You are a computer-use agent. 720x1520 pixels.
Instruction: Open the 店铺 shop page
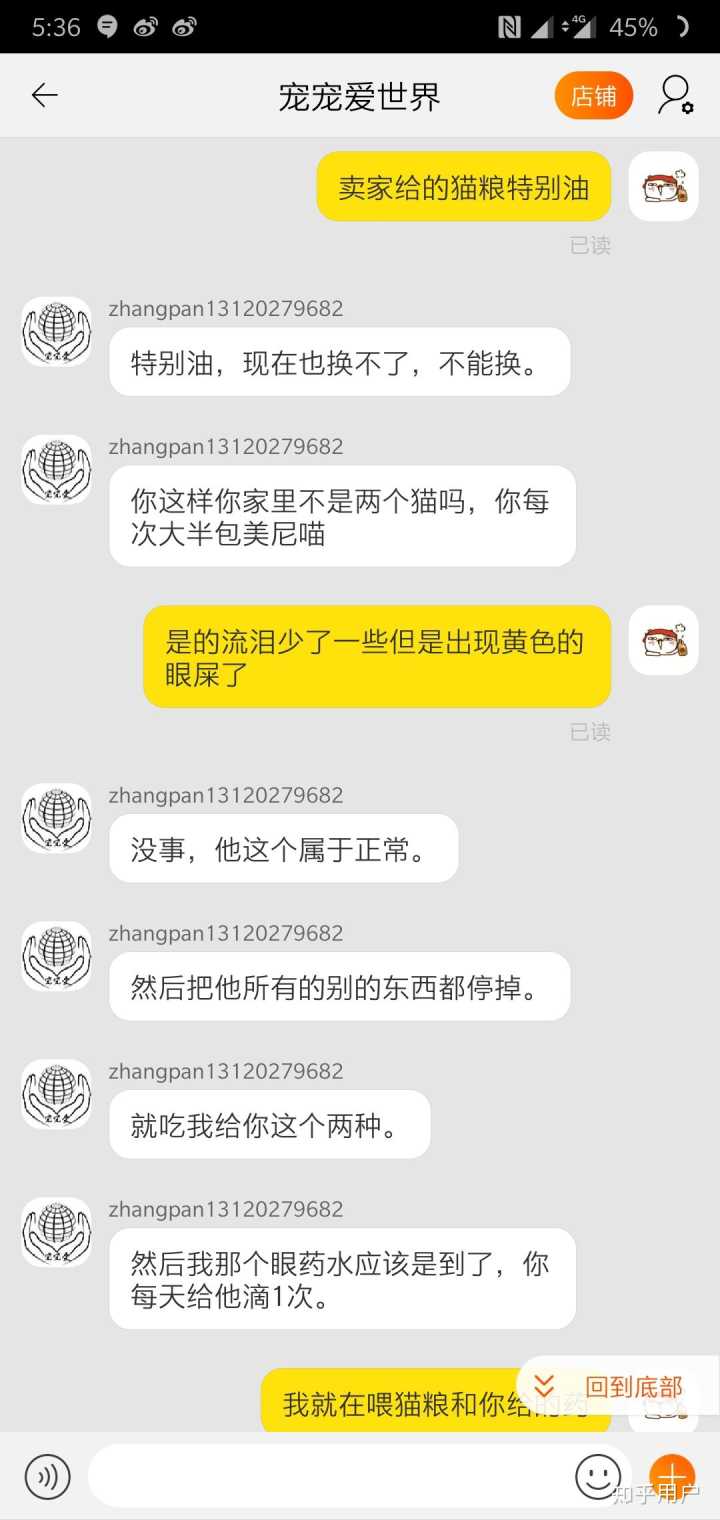[x=593, y=96]
